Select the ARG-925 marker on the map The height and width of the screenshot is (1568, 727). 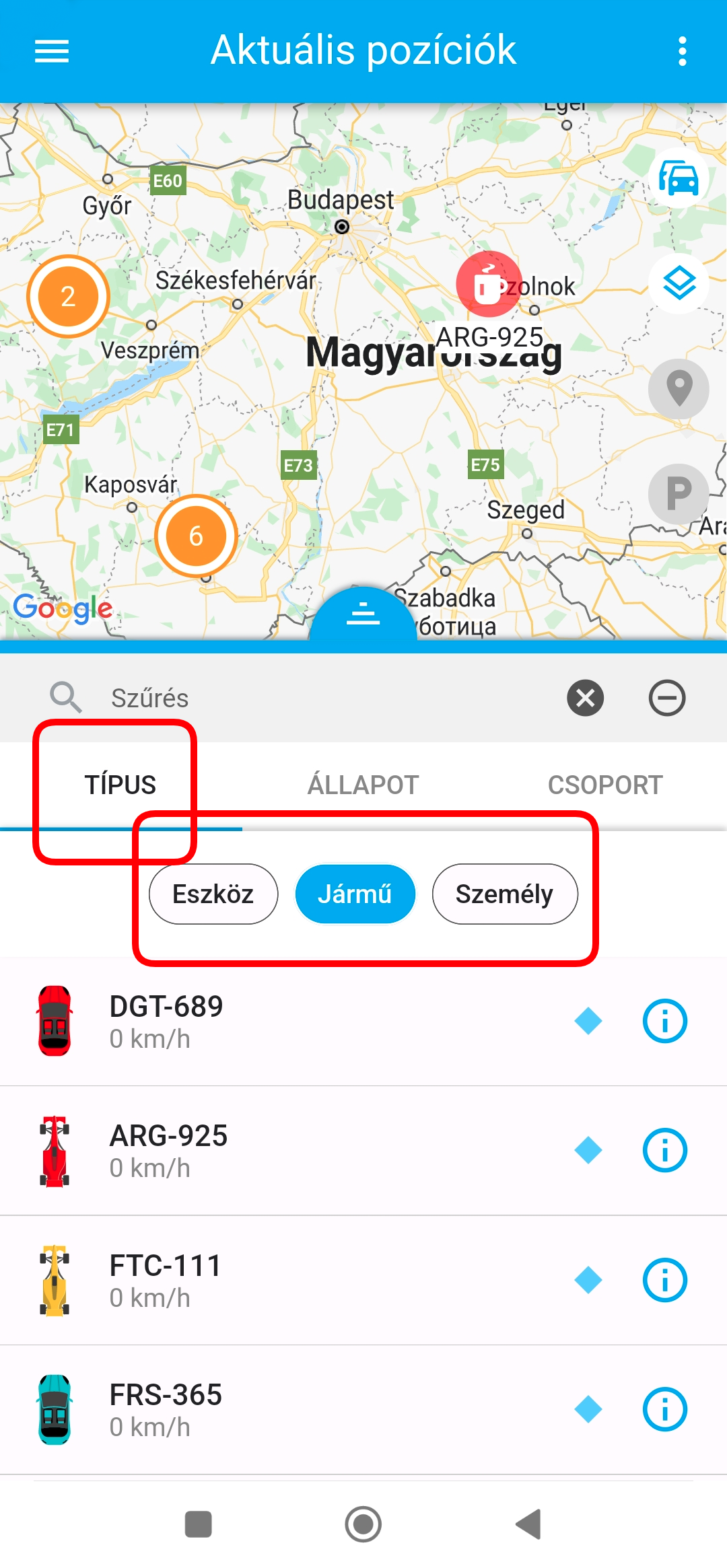coord(489,285)
